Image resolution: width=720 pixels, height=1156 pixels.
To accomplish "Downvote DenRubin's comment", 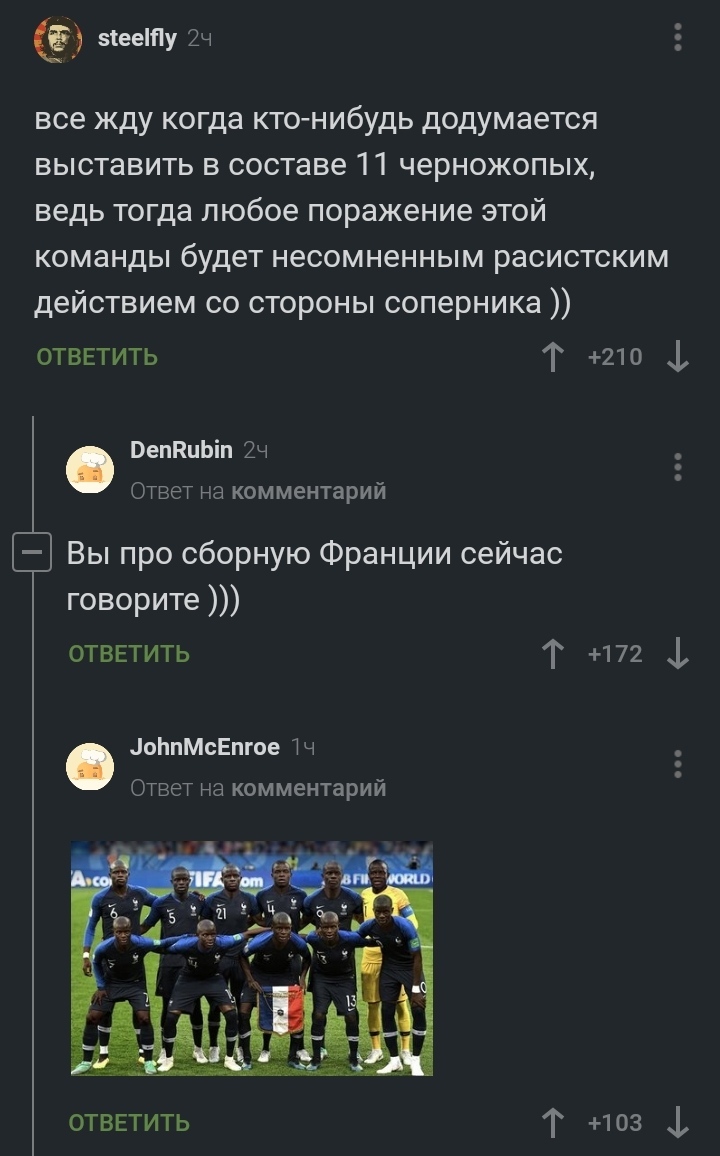I will tap(678, 654).
